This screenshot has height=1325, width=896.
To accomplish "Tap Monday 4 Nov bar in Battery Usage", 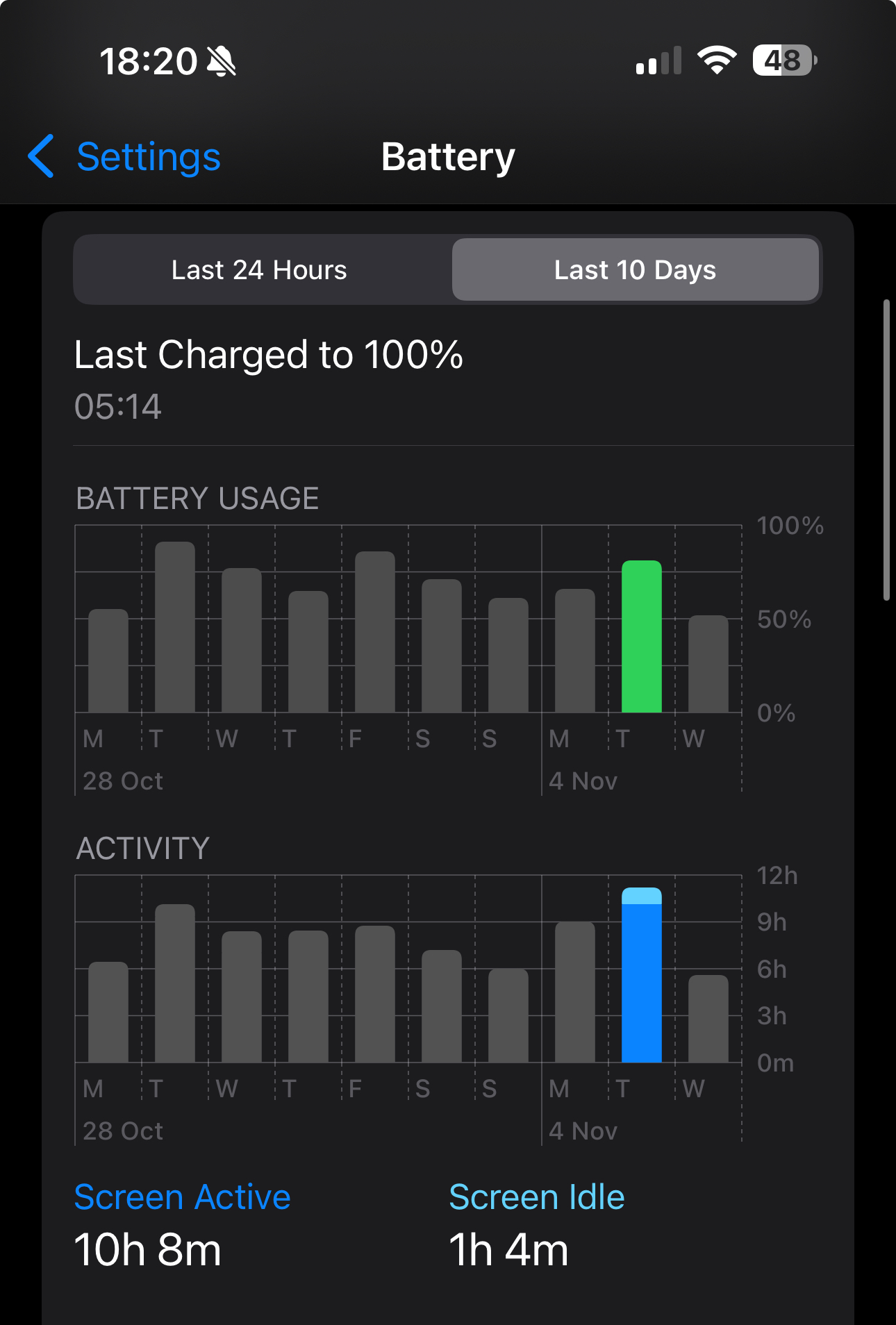I will [575, 651].
